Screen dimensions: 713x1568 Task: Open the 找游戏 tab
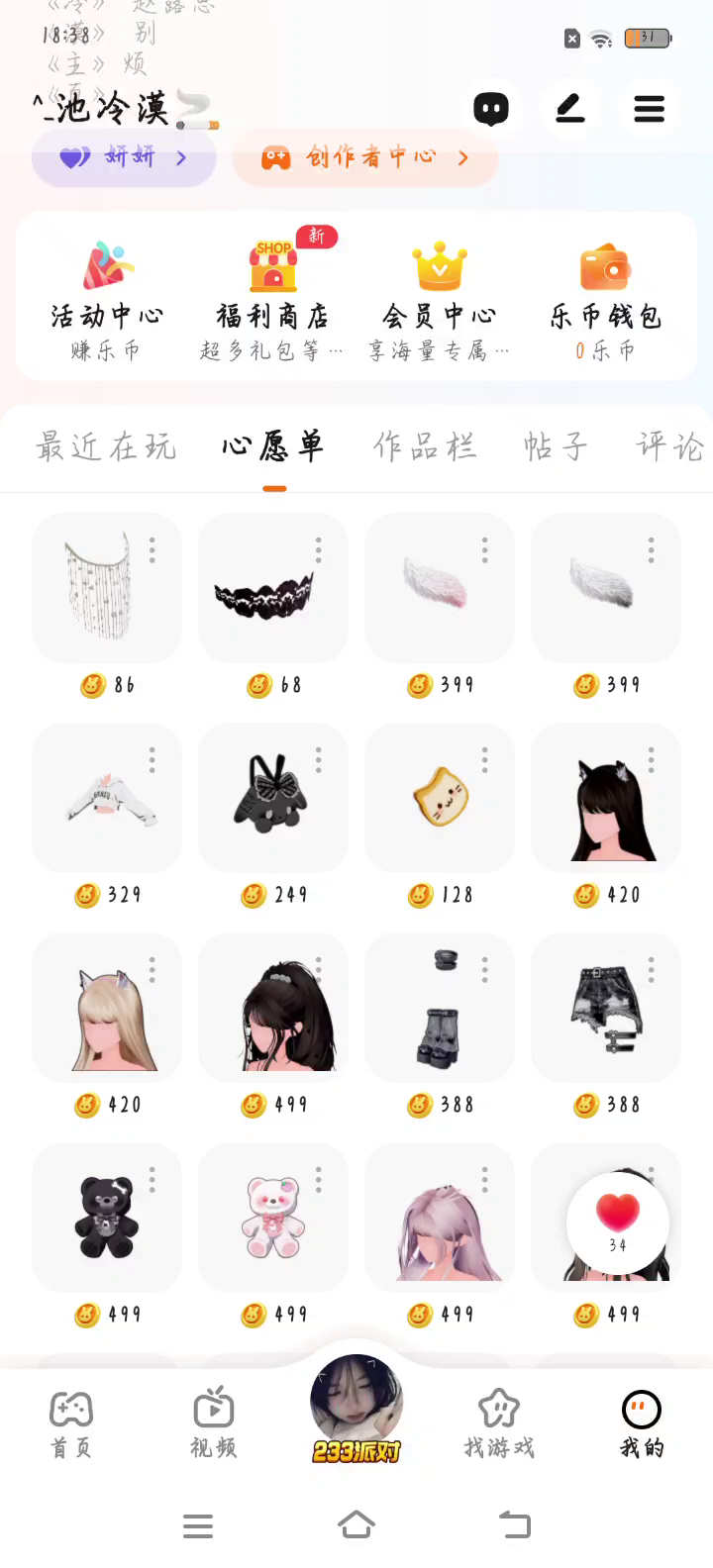pos(499,1423)
